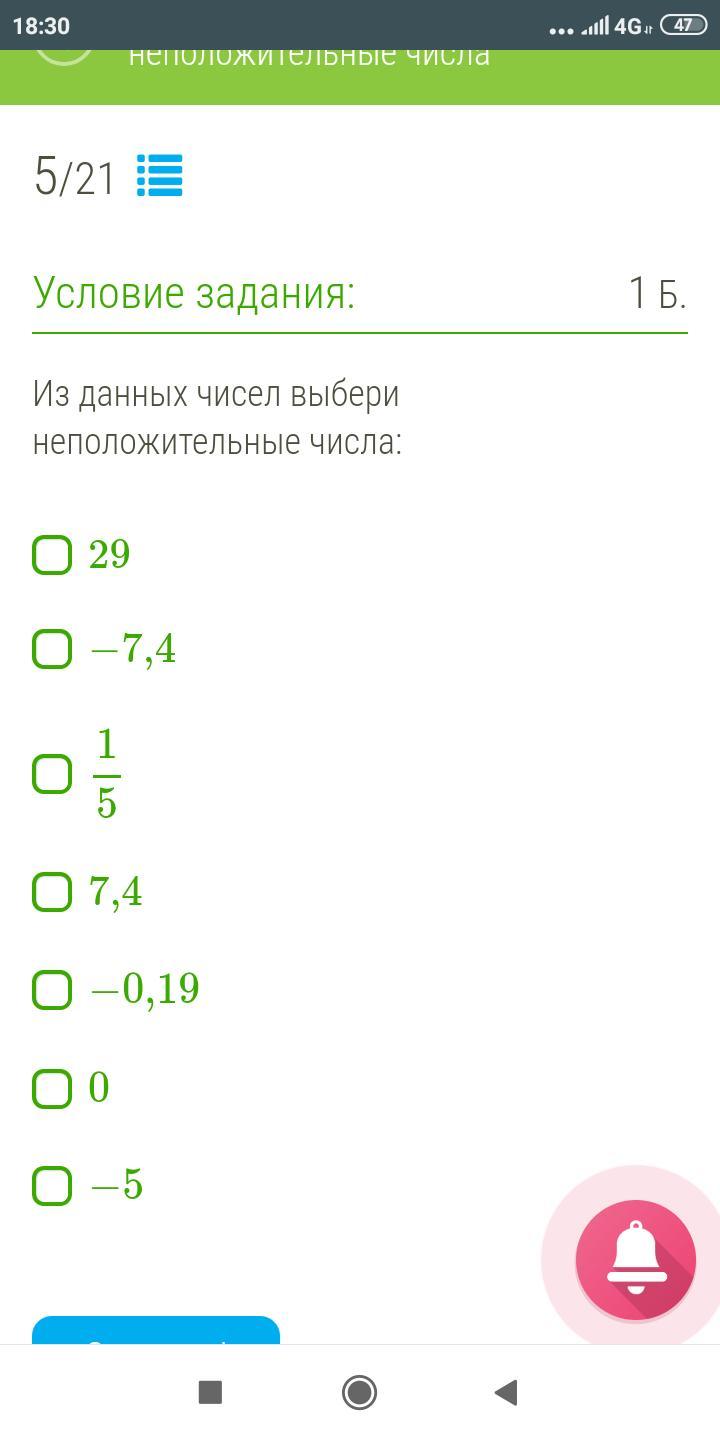Go to the home screen via system button
The height and width of the screenshot is (1440, 720).
pyautogui.click(x=359, y=1392)
